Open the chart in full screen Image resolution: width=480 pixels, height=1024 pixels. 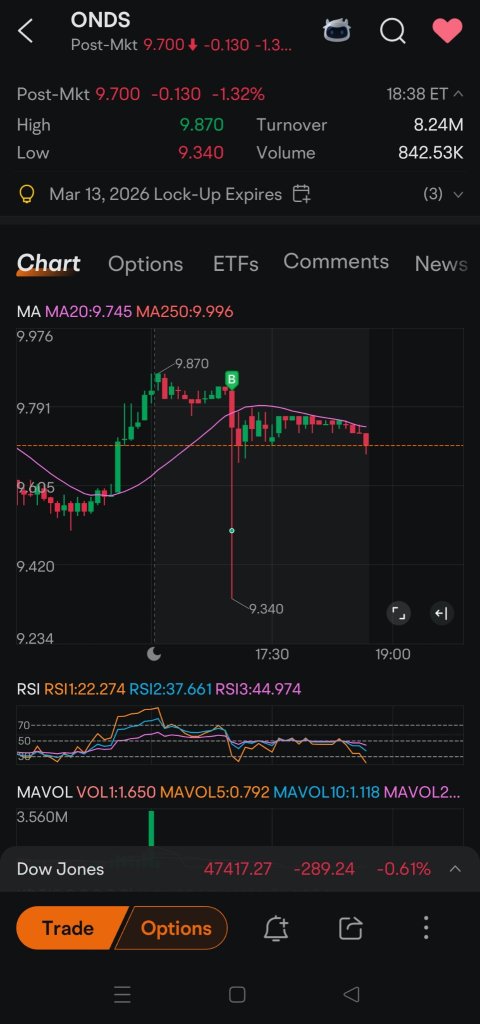coord(398,613)
